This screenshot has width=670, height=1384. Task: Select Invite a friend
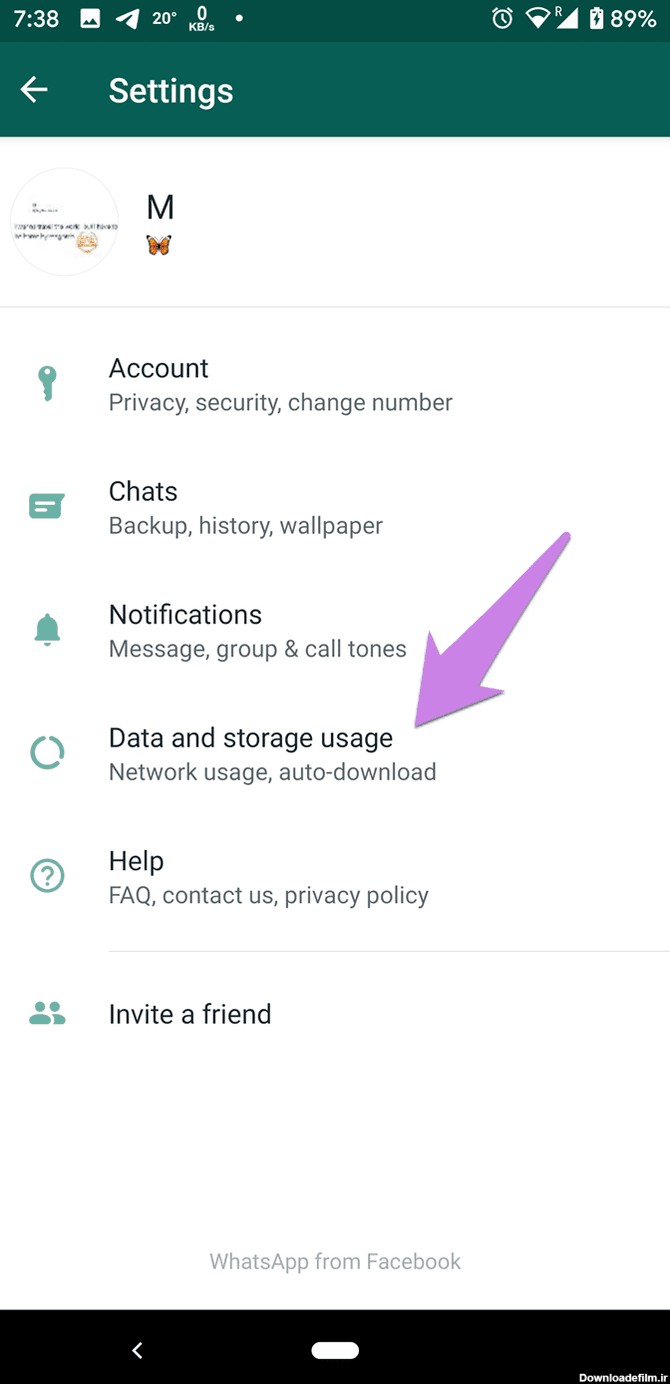pos(190,1014)
